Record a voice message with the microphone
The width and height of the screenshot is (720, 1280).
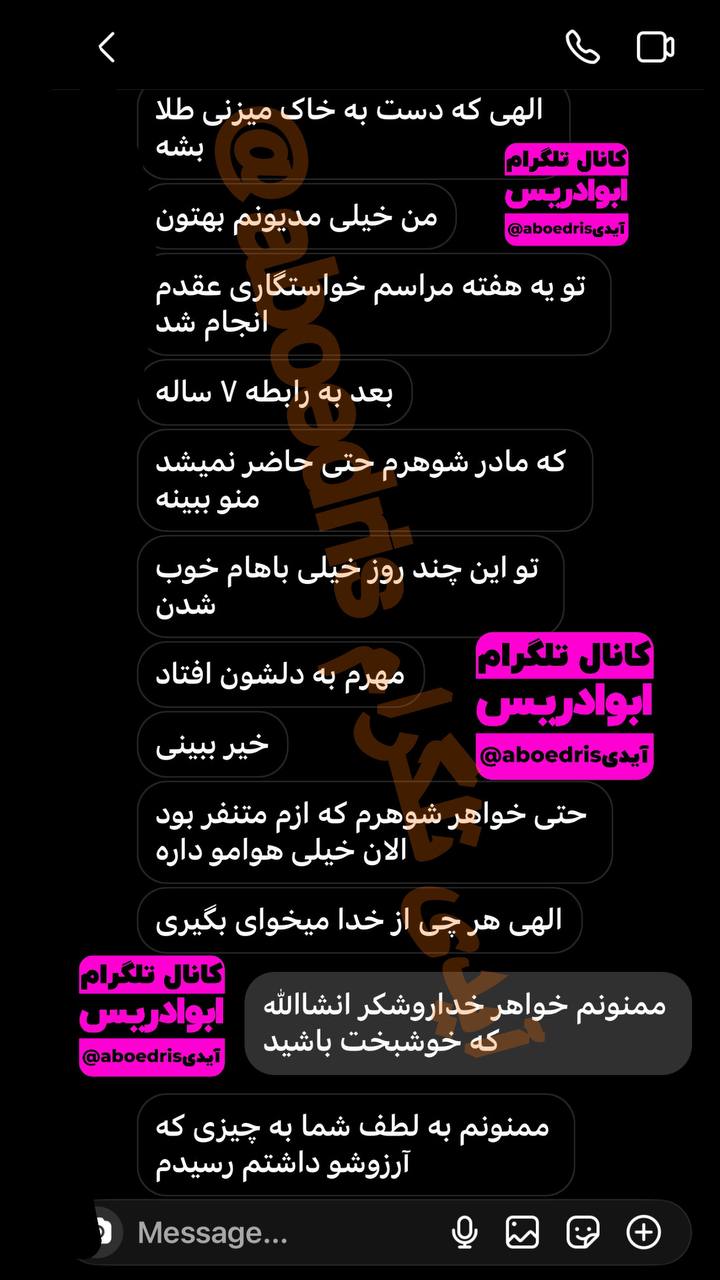pyautogui.click(x=465, y=1233)
